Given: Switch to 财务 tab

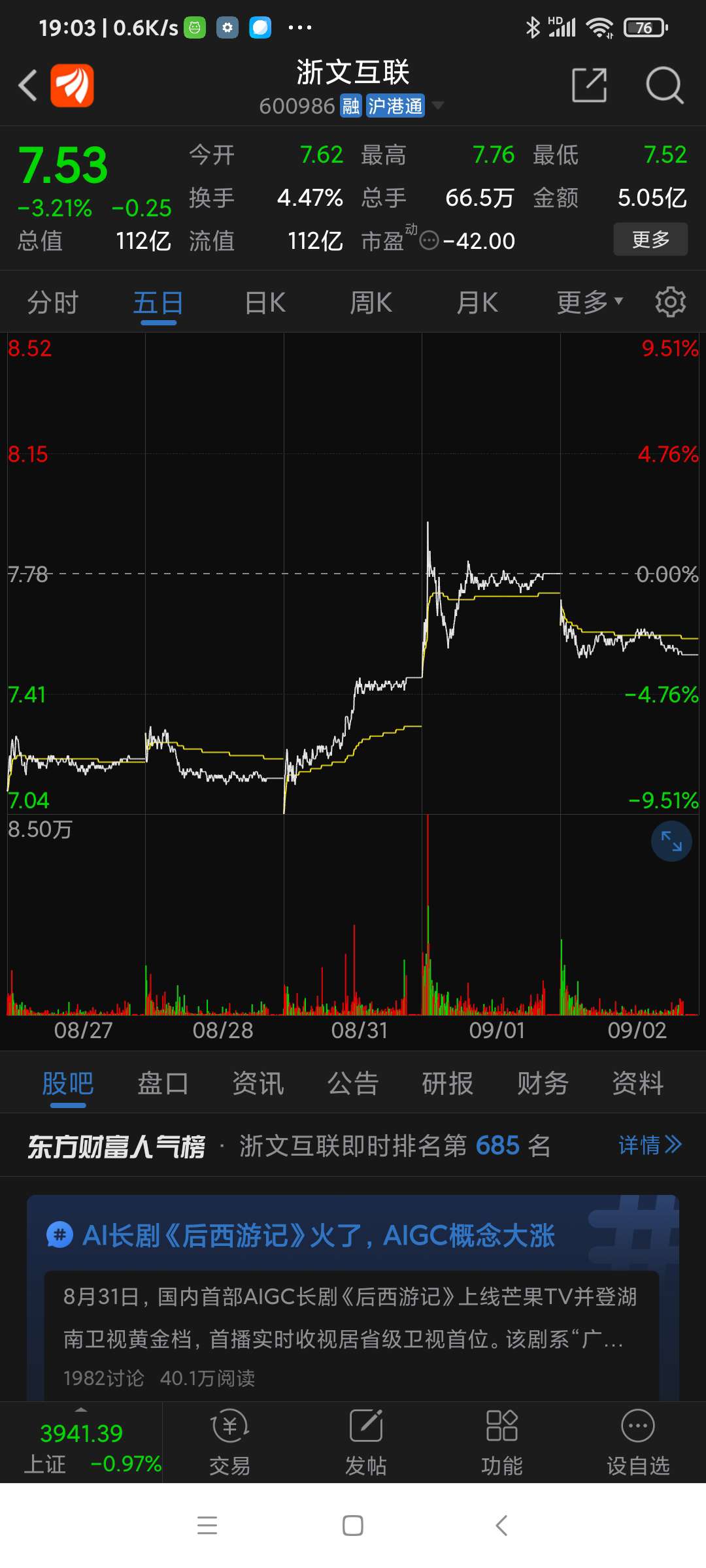Looking at the screenshot, I should click(543, 1083).
